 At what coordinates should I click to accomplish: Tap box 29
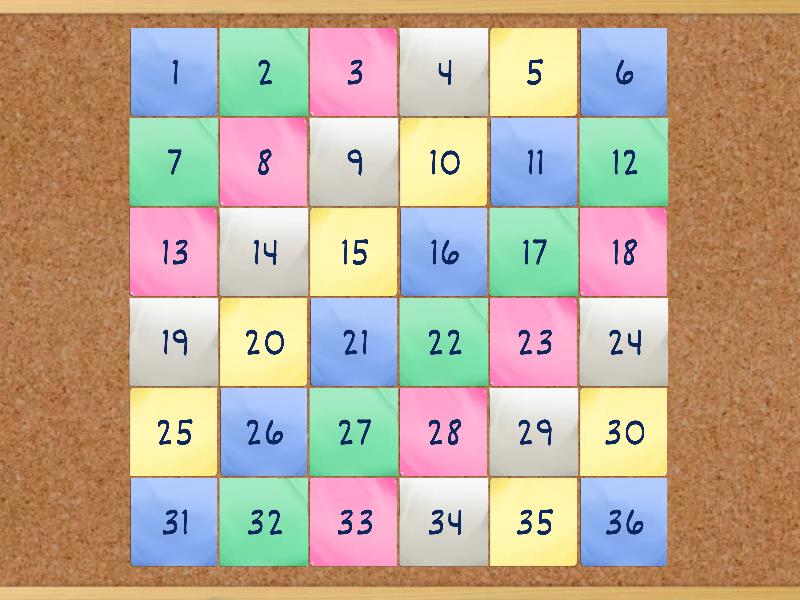534,432
